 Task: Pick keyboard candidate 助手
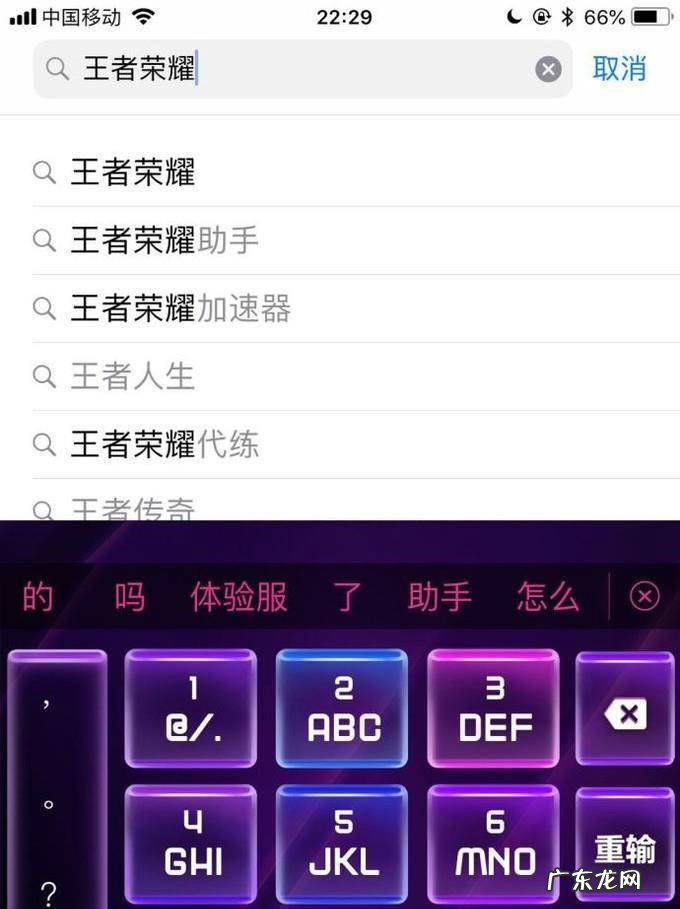[x=439, y=597]
